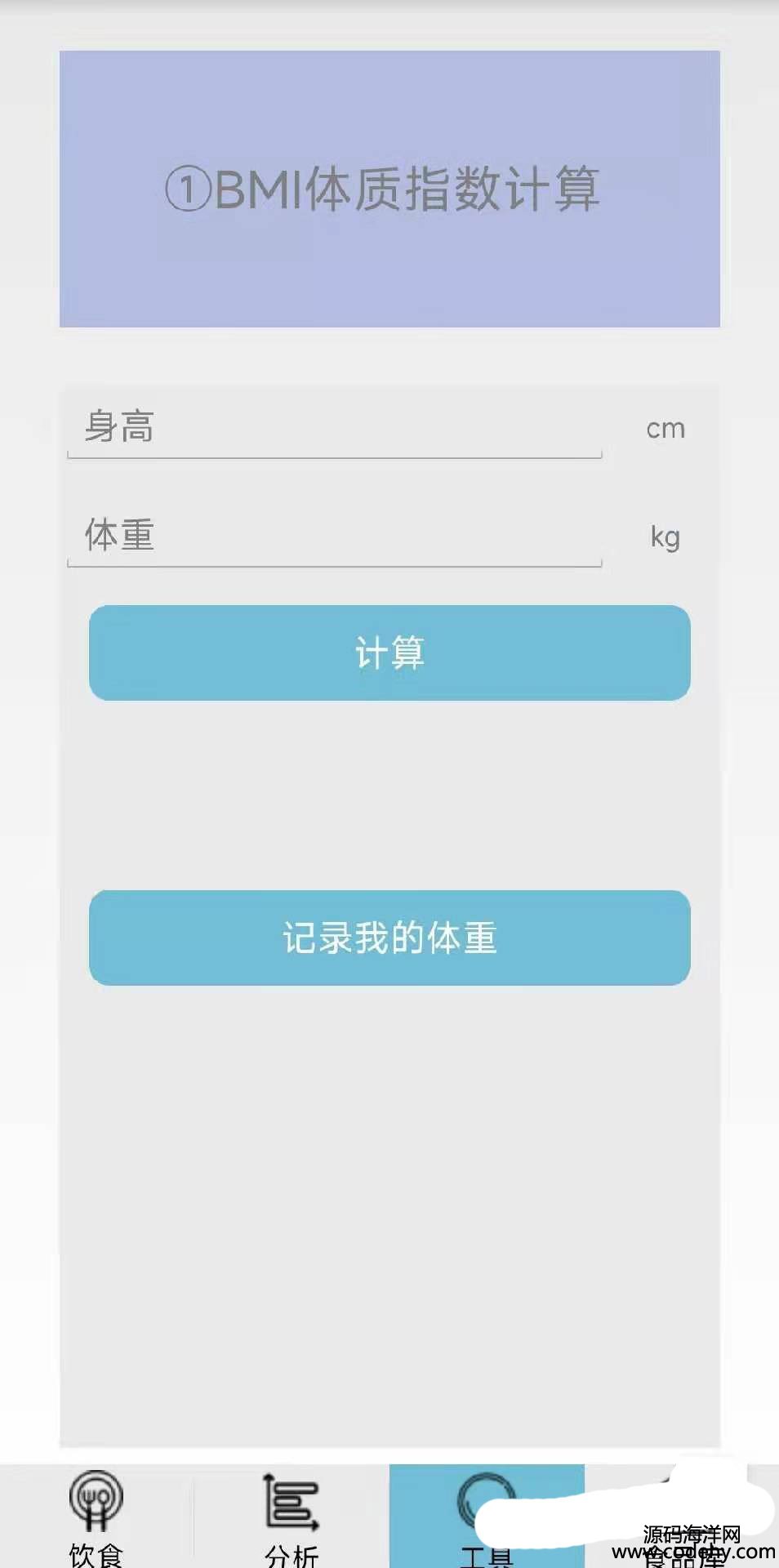Screen dimensions: 779x1568
Task: Switch to the 饮食 tab
Action: click(96, 1517)
